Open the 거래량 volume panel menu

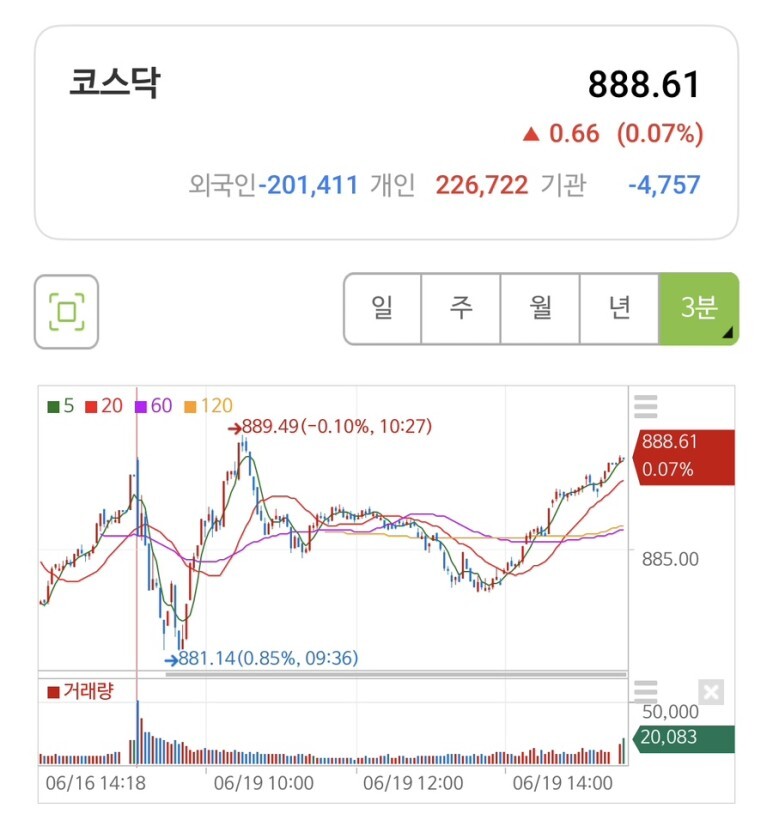(645, 691)
